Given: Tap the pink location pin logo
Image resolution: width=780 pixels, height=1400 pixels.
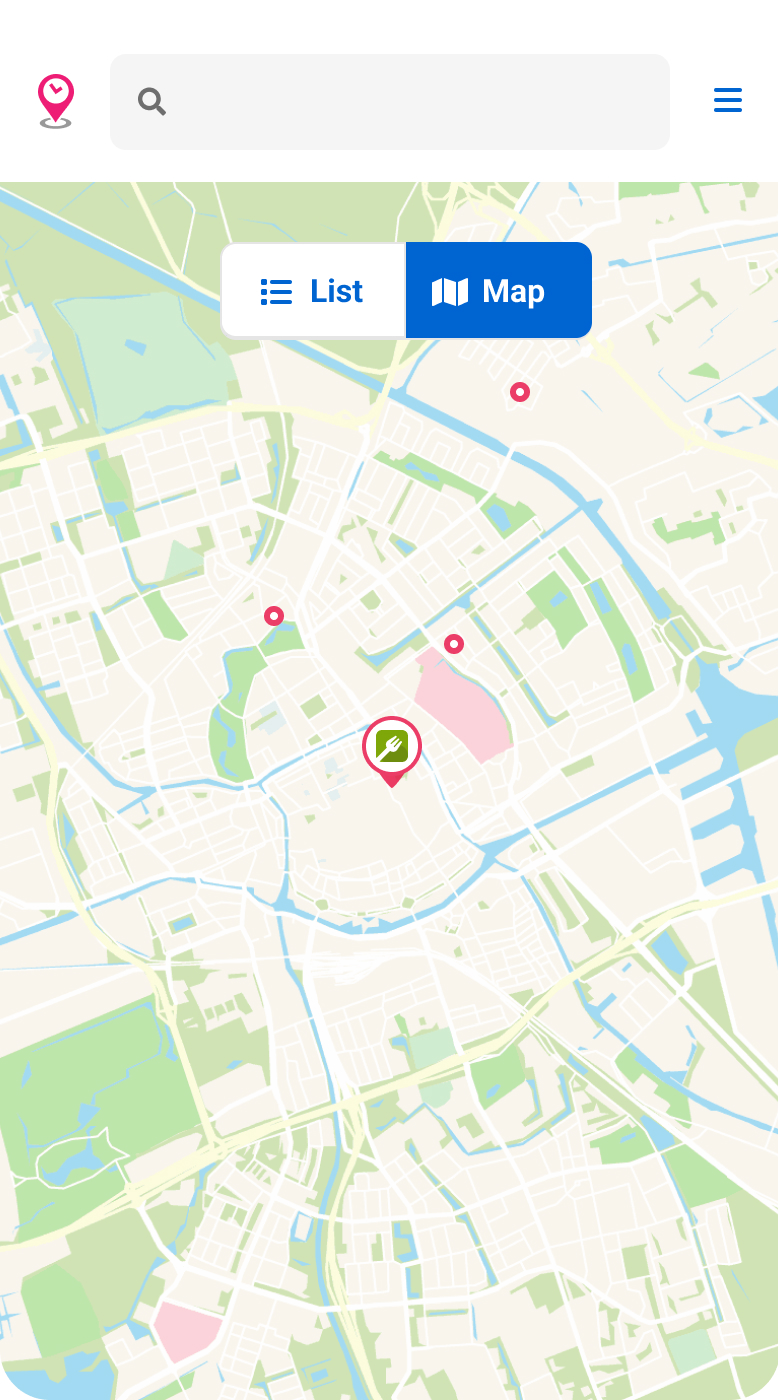Looking at the screenshot, I should point(56,101).
